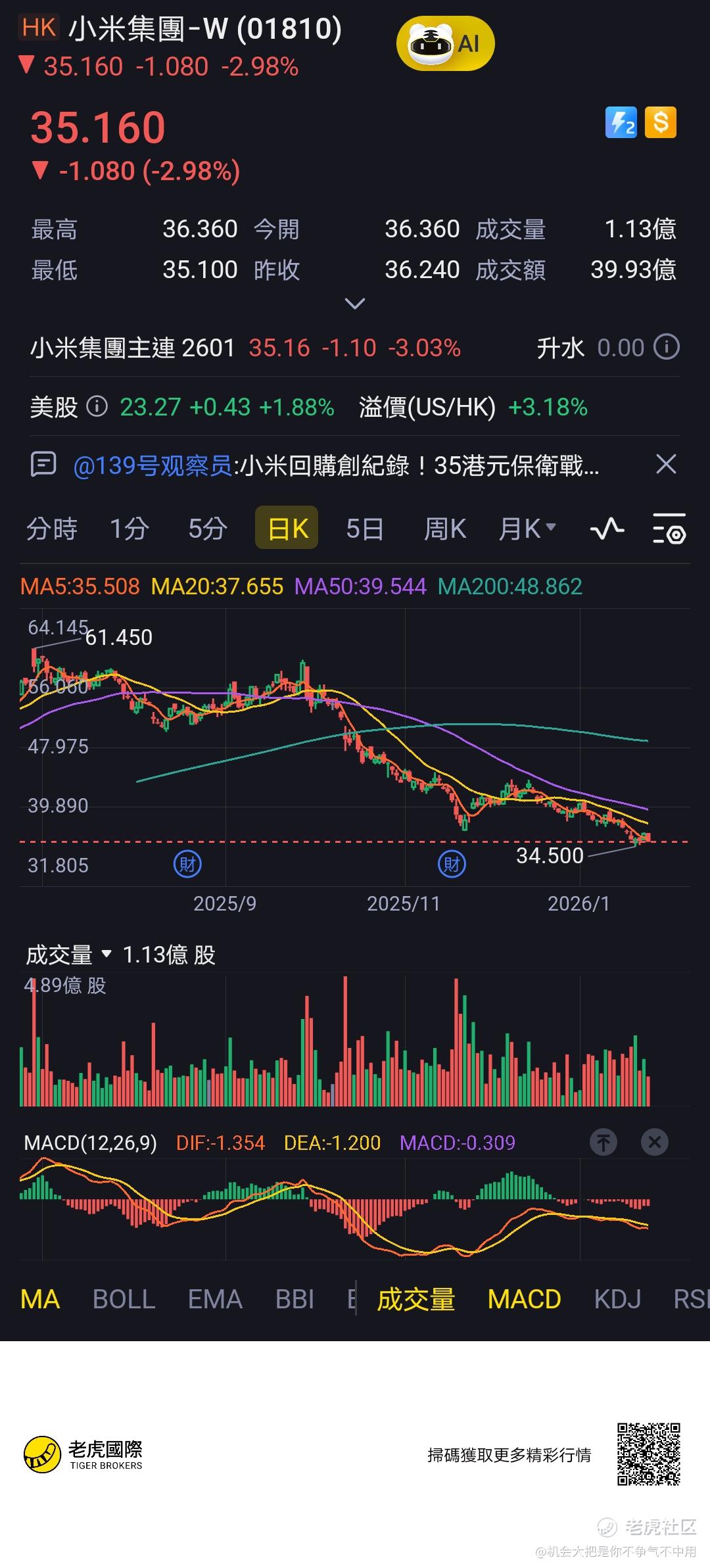Open the 成交量 indicator dropdown

[68, 955]
